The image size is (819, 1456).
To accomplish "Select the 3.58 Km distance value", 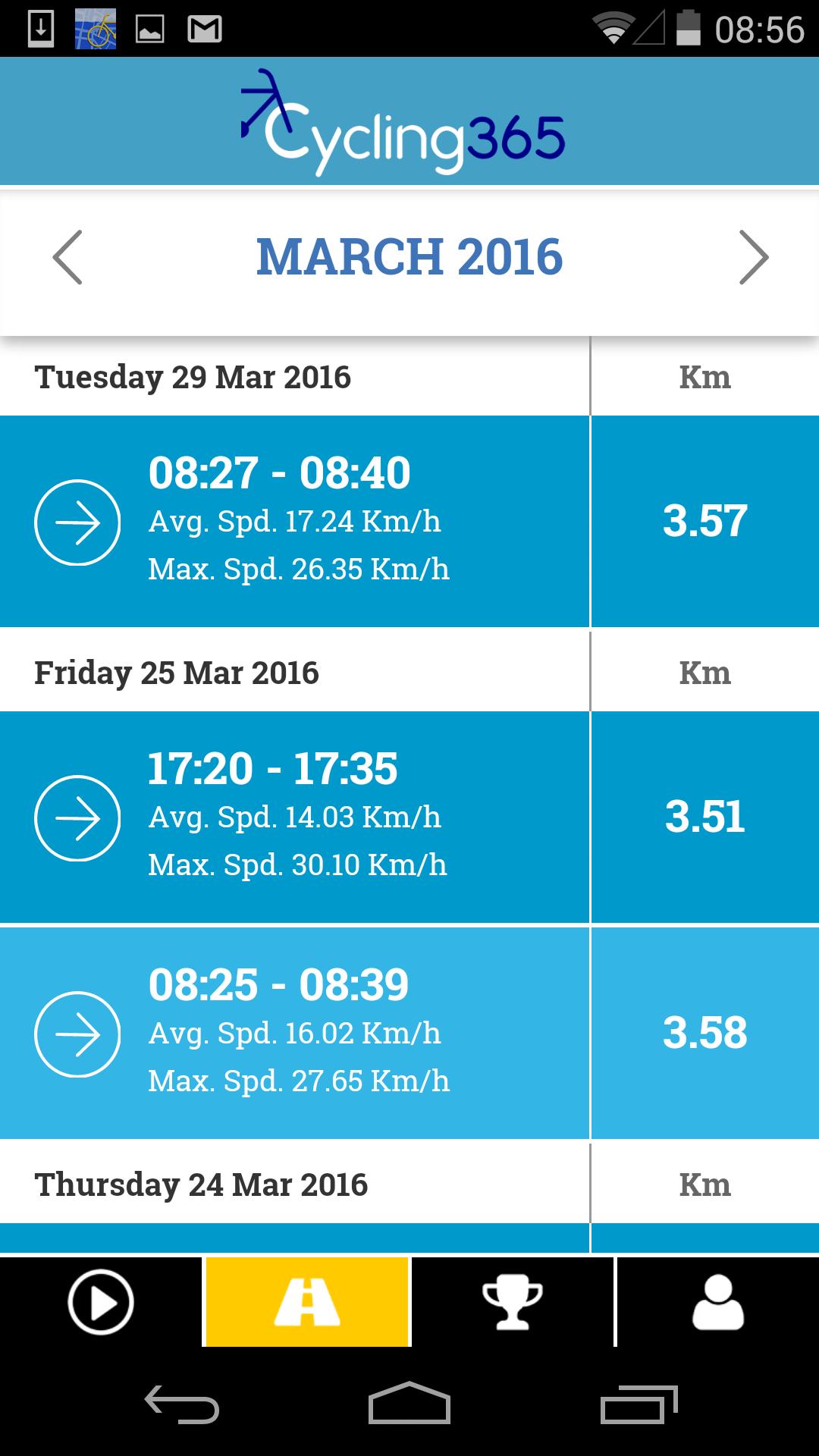I will pyautogui.click(x=705, y=1032).
